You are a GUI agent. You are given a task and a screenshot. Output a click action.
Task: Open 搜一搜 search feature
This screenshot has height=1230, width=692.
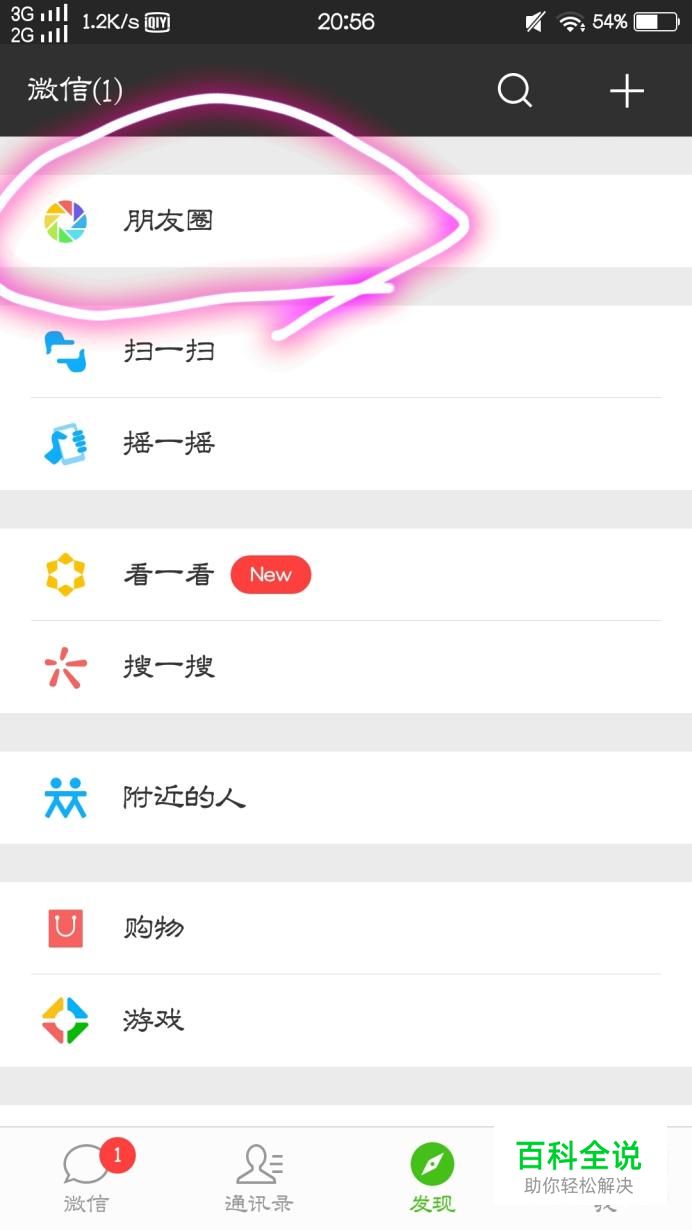point(346,667)
